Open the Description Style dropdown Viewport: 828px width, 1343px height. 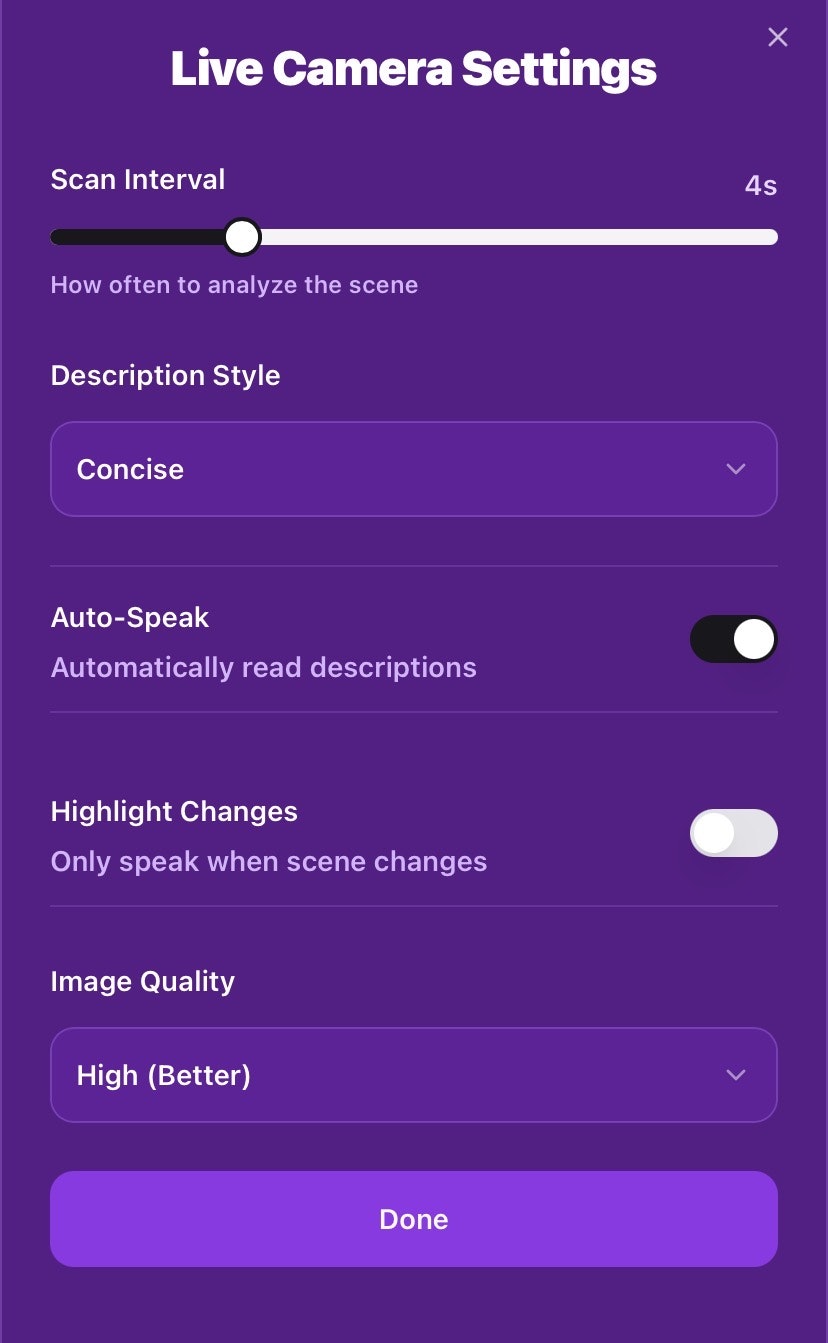[413, 469]
